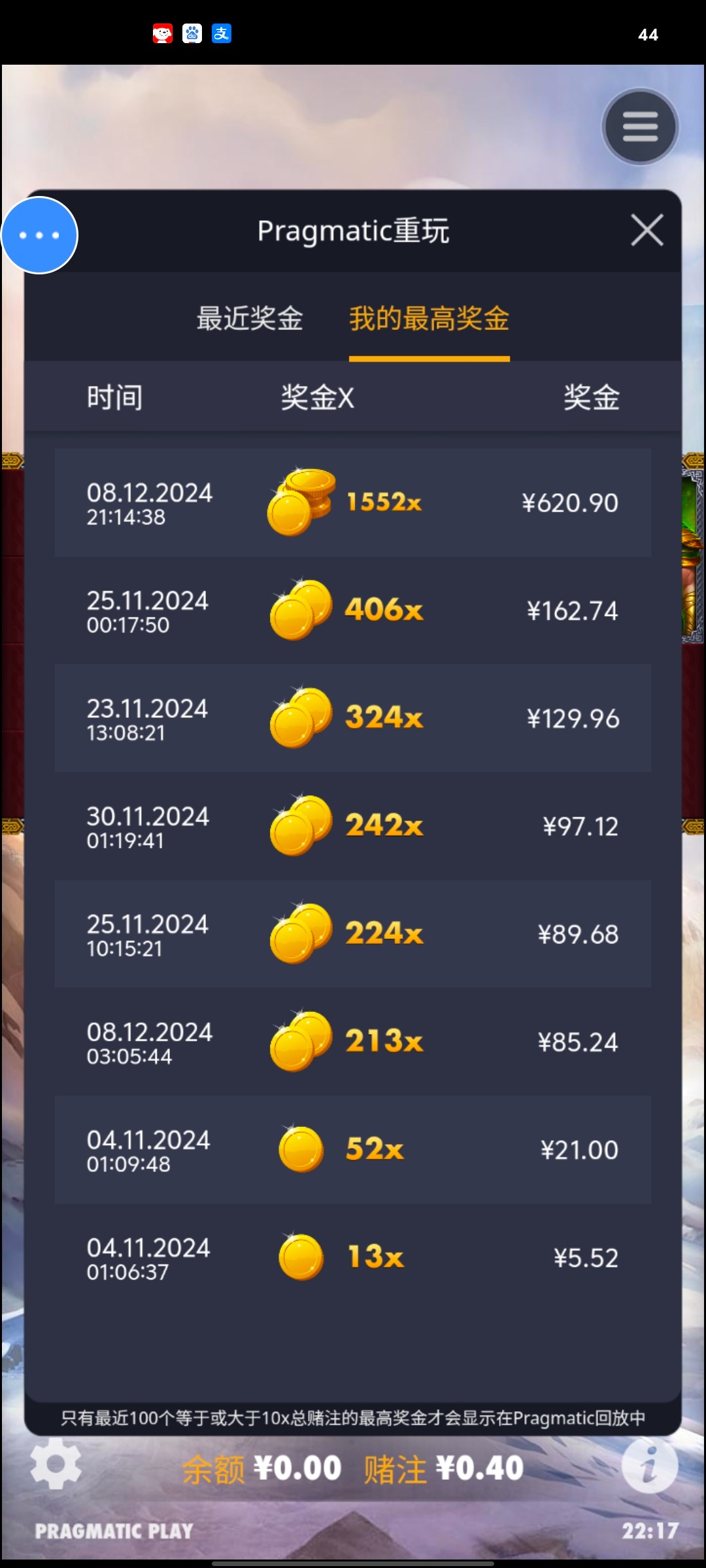Replay the 406x win of ¥162.74
Screen dimensions: 706x1568
coord(353,610)
